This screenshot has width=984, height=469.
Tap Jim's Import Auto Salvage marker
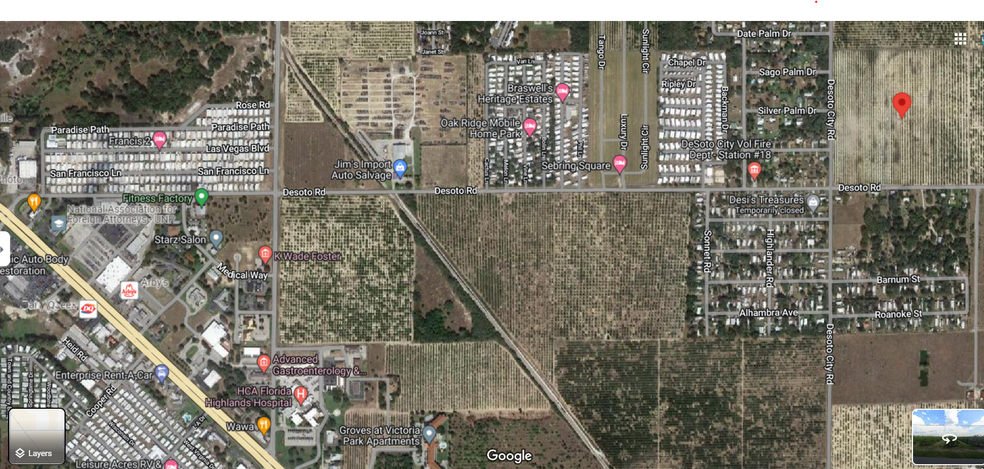[400, 168]
